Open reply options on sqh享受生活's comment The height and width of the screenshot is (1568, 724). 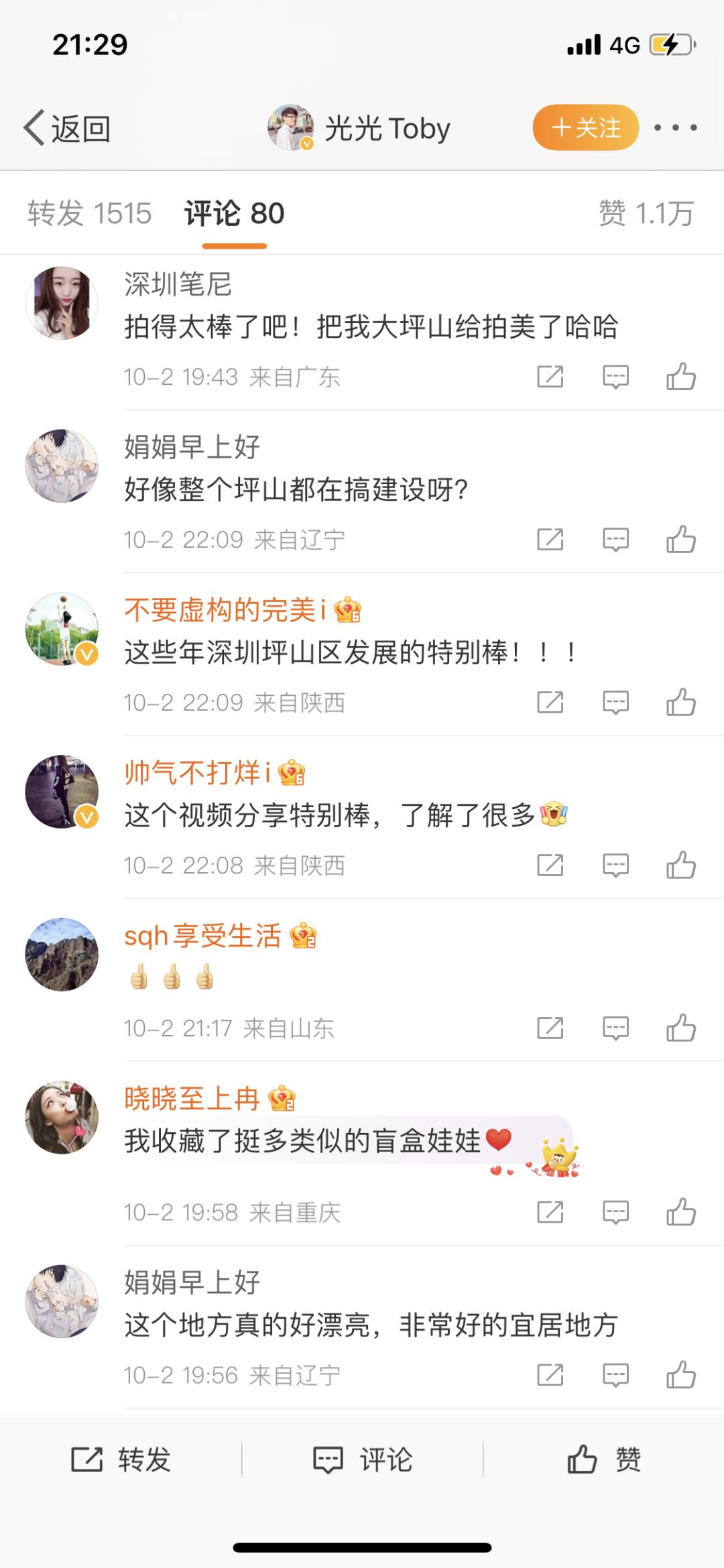615,1026
